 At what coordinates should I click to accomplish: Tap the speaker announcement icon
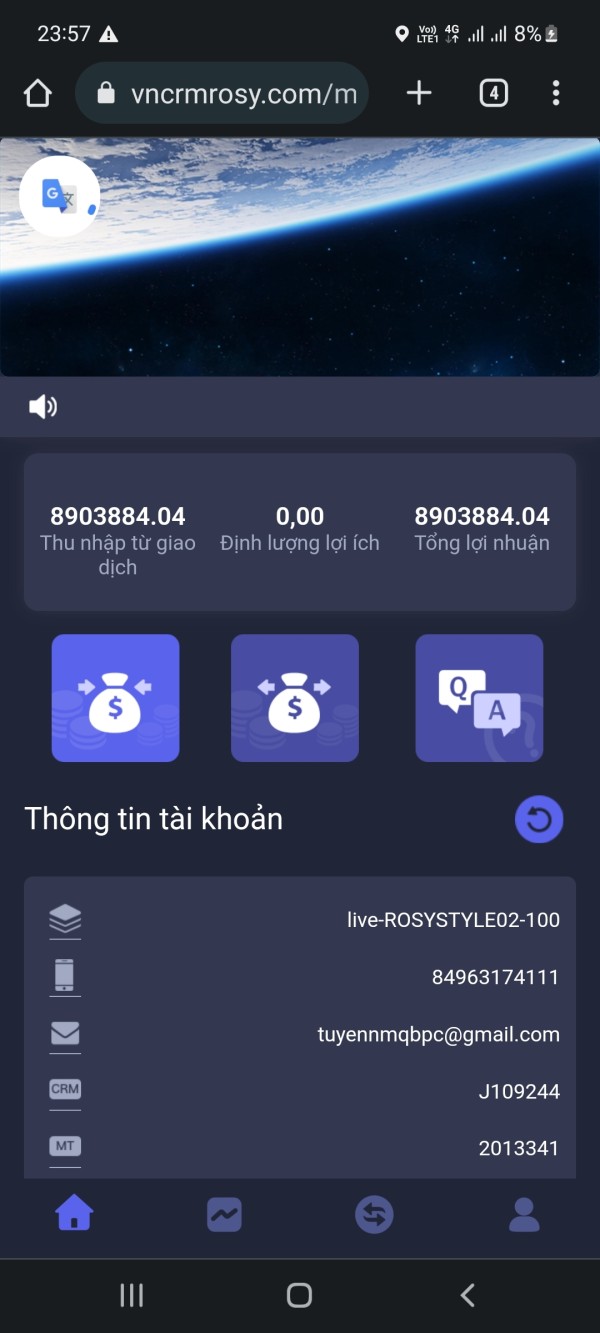point(43,406)
